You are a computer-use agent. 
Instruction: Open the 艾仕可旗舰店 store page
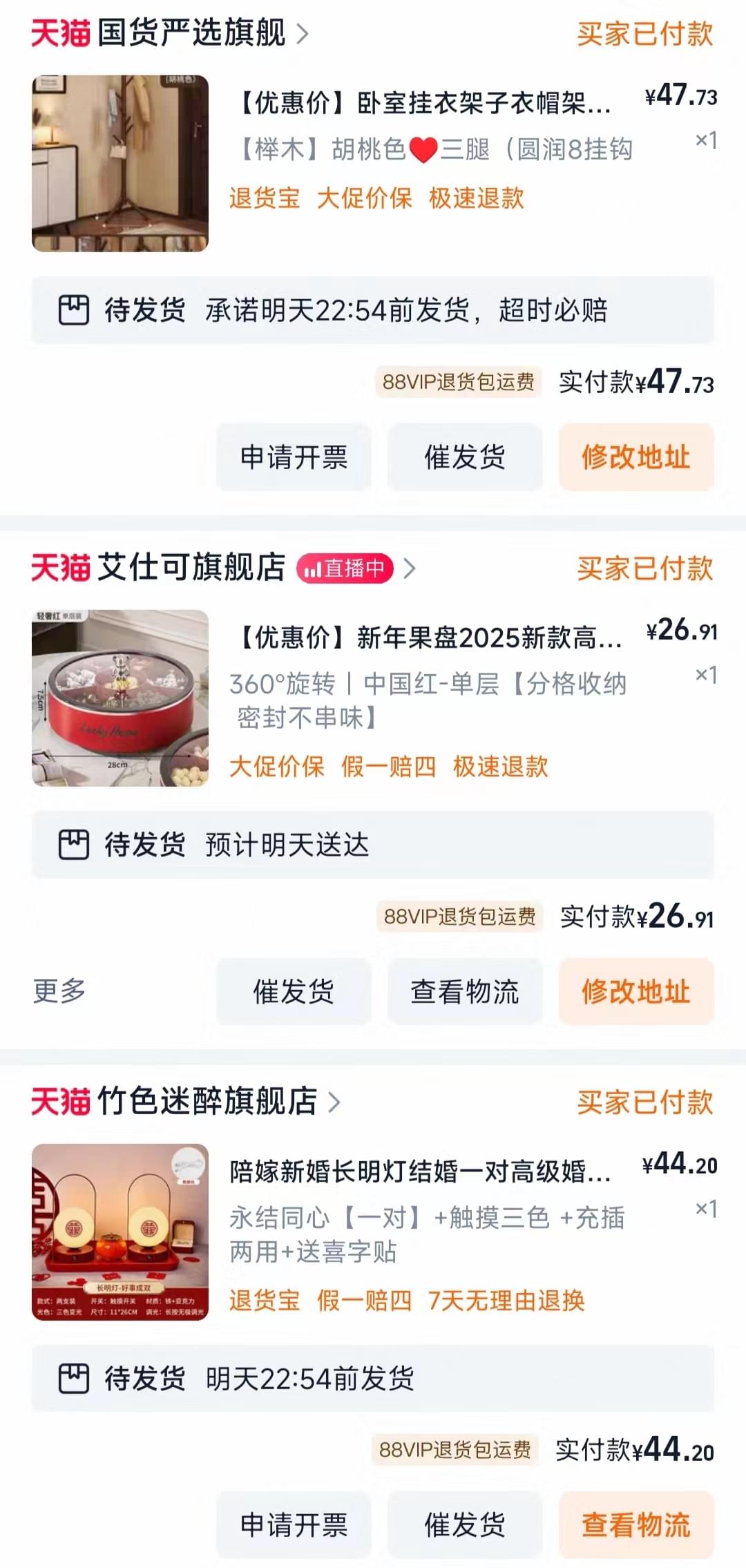pyautogui.click(x=191, y=568)
